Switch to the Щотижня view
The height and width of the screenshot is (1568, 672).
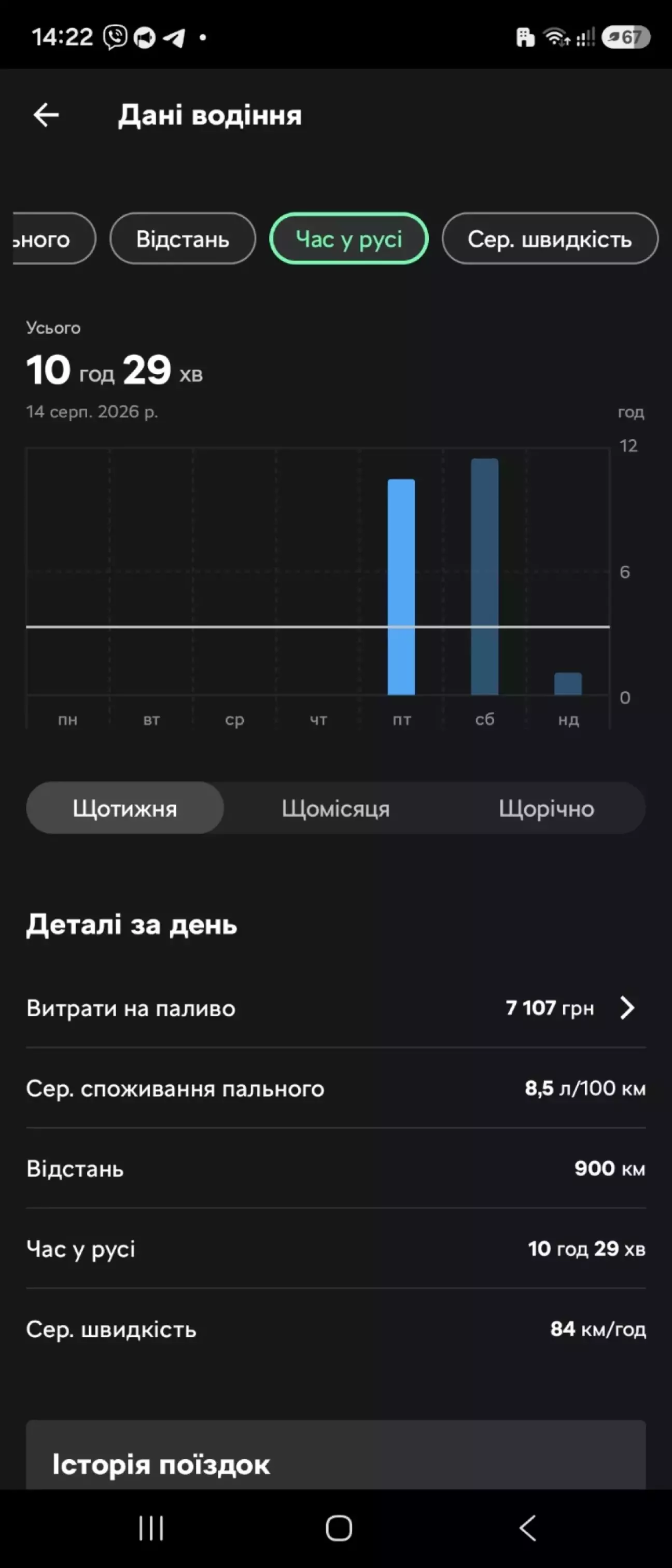click(x=125, y=808)
